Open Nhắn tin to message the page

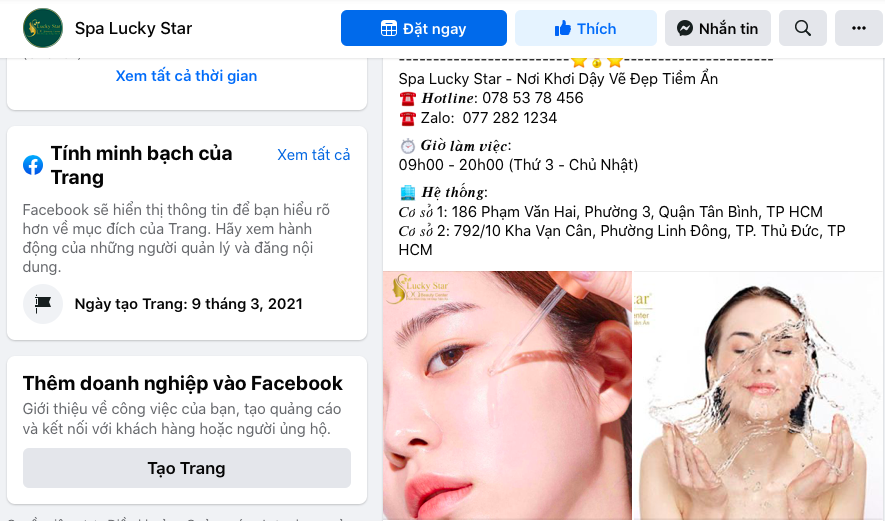tap(717, 28)
